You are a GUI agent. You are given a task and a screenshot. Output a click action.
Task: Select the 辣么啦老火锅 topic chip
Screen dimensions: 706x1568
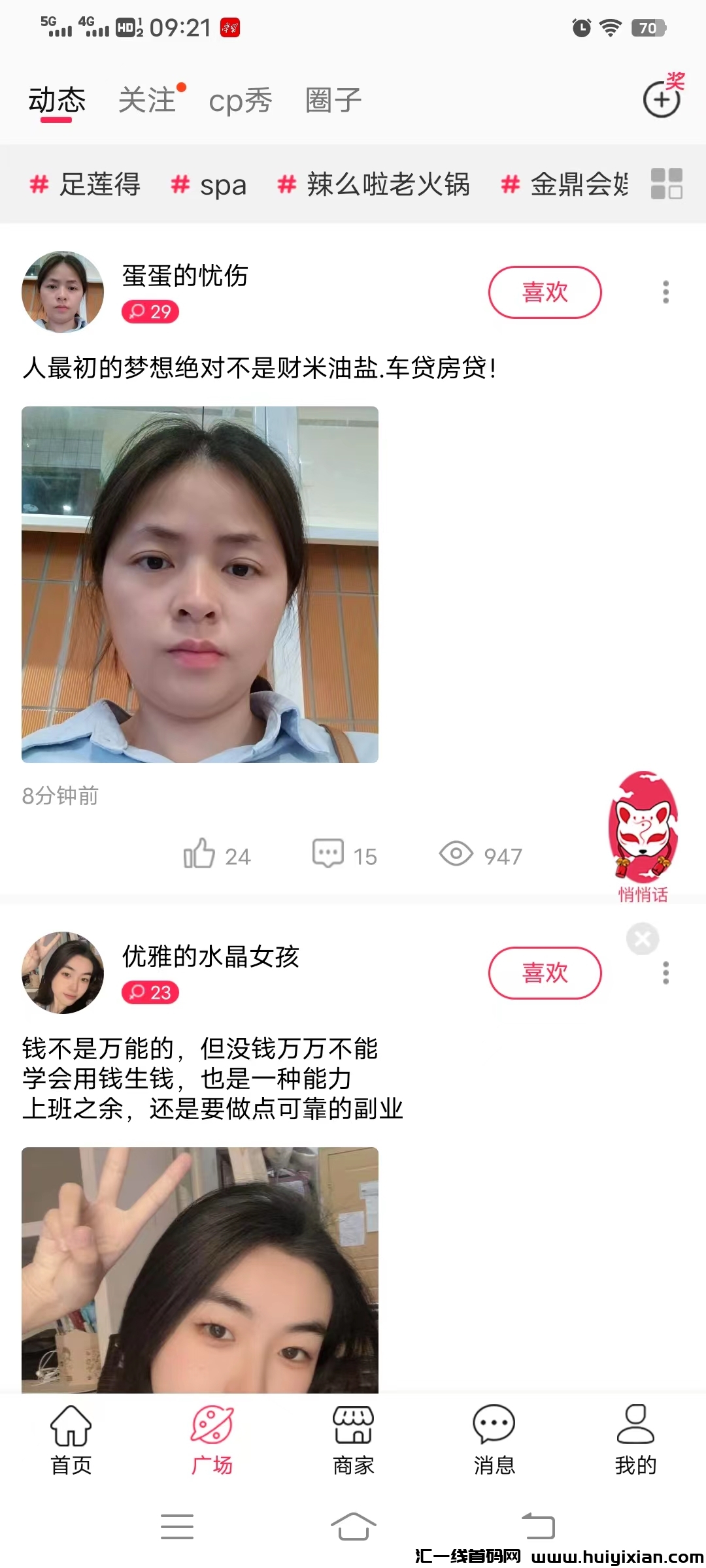pos(373,184)
